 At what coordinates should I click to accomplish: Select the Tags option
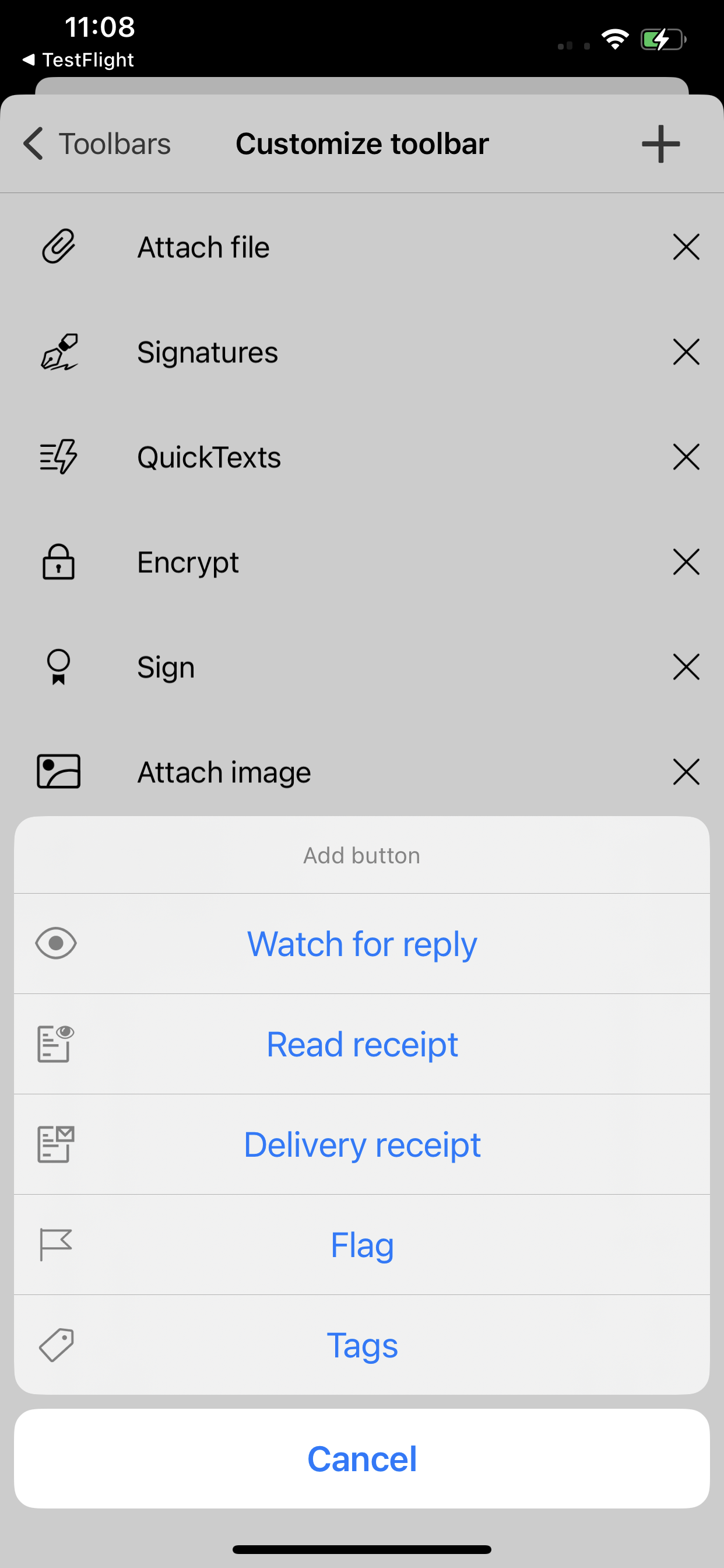362,1345
